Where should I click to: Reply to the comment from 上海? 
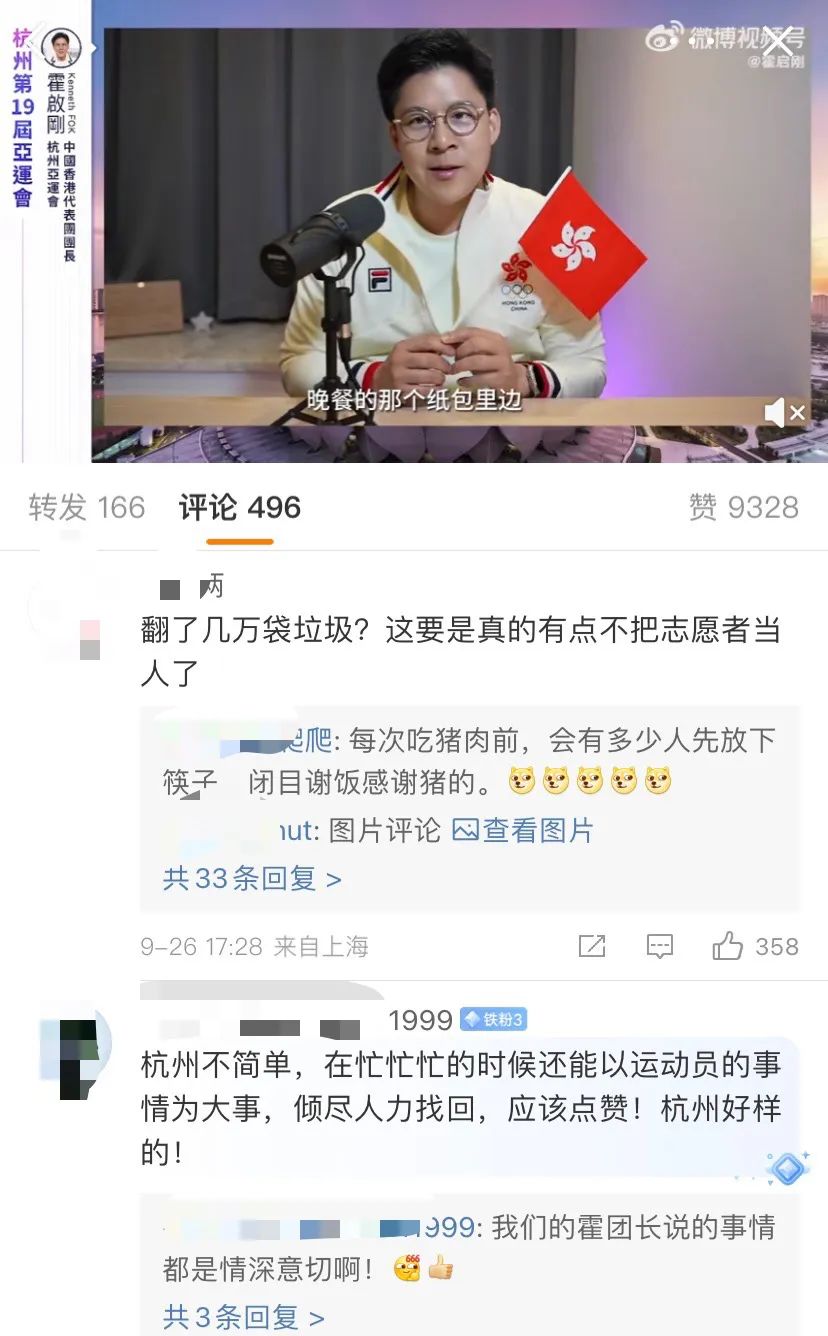coord(660,946)
